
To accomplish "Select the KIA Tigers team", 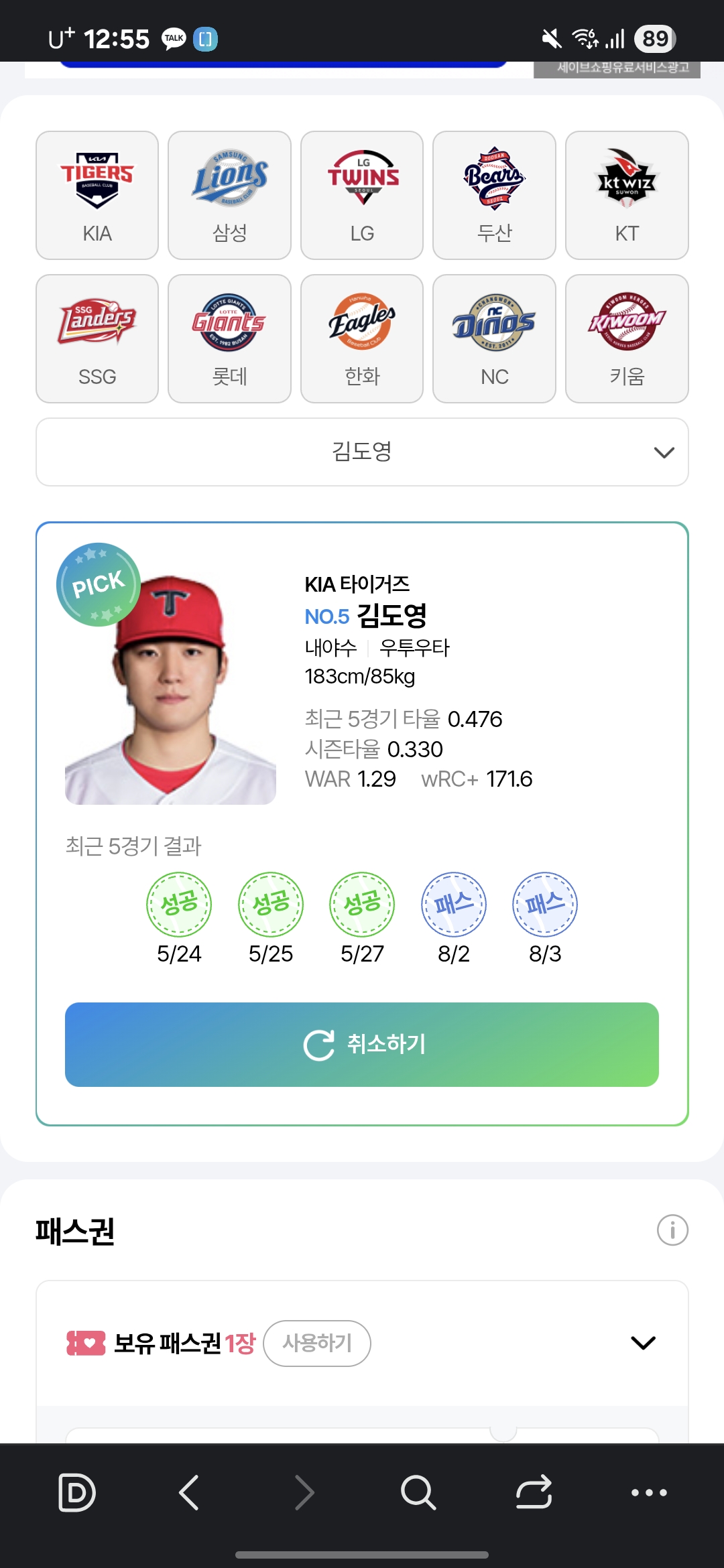I will [97, 195].
